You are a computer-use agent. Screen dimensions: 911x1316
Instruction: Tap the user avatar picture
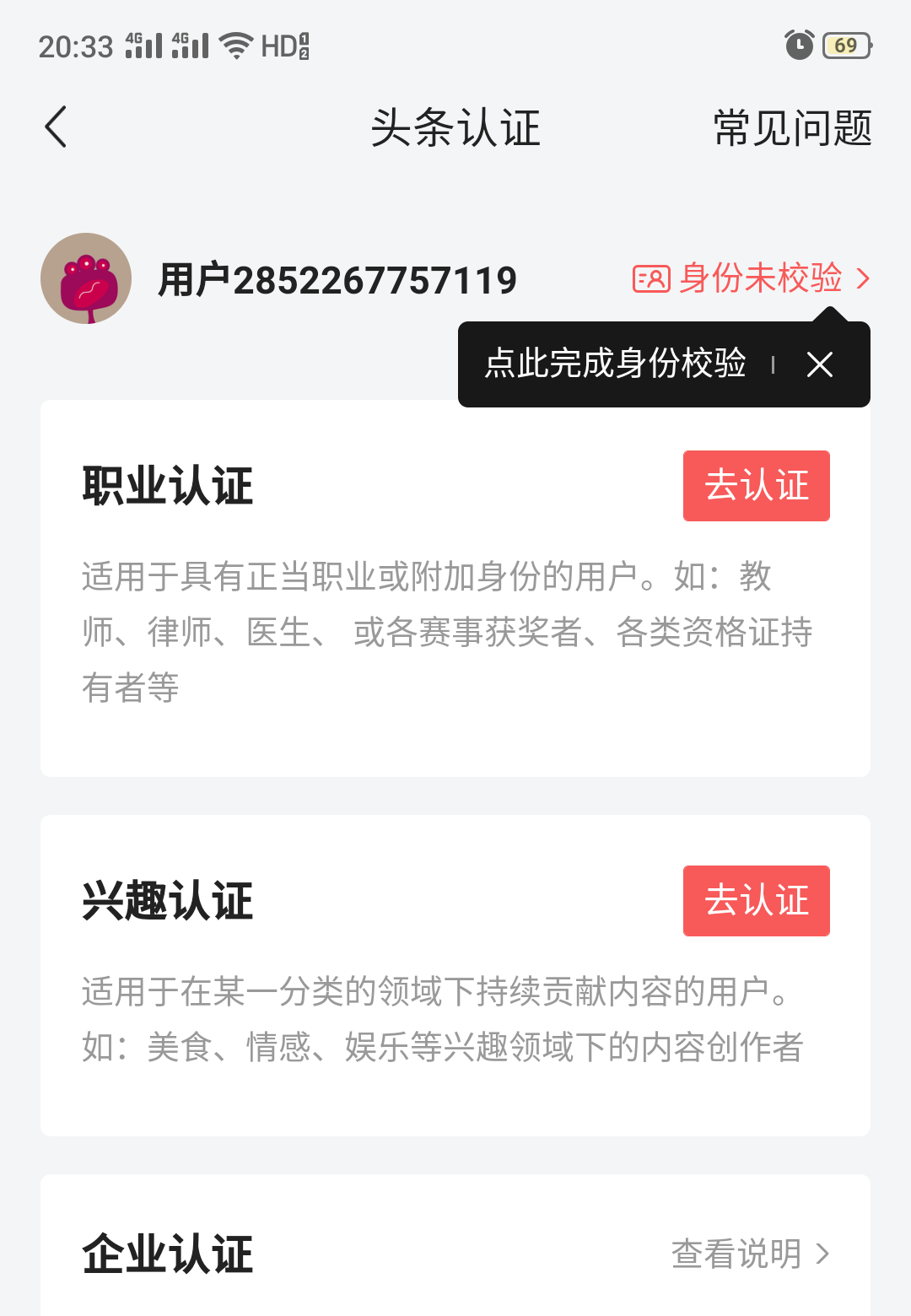pos(86,278)
